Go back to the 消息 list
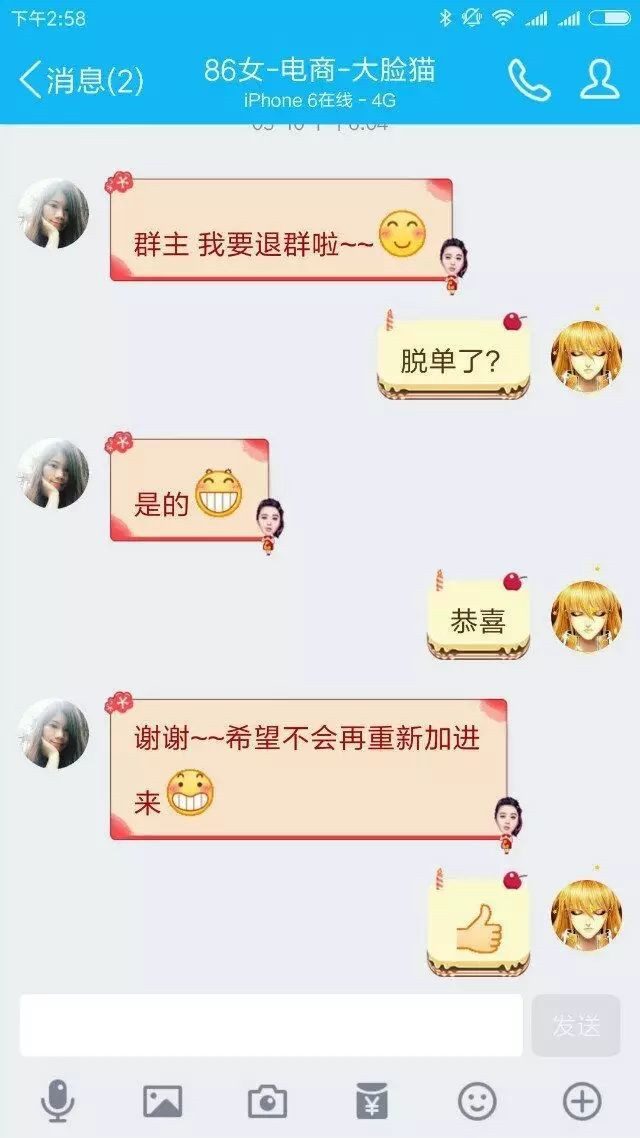Image resolution: width=640 pixels, height=1138 pixels. (80, 80)
